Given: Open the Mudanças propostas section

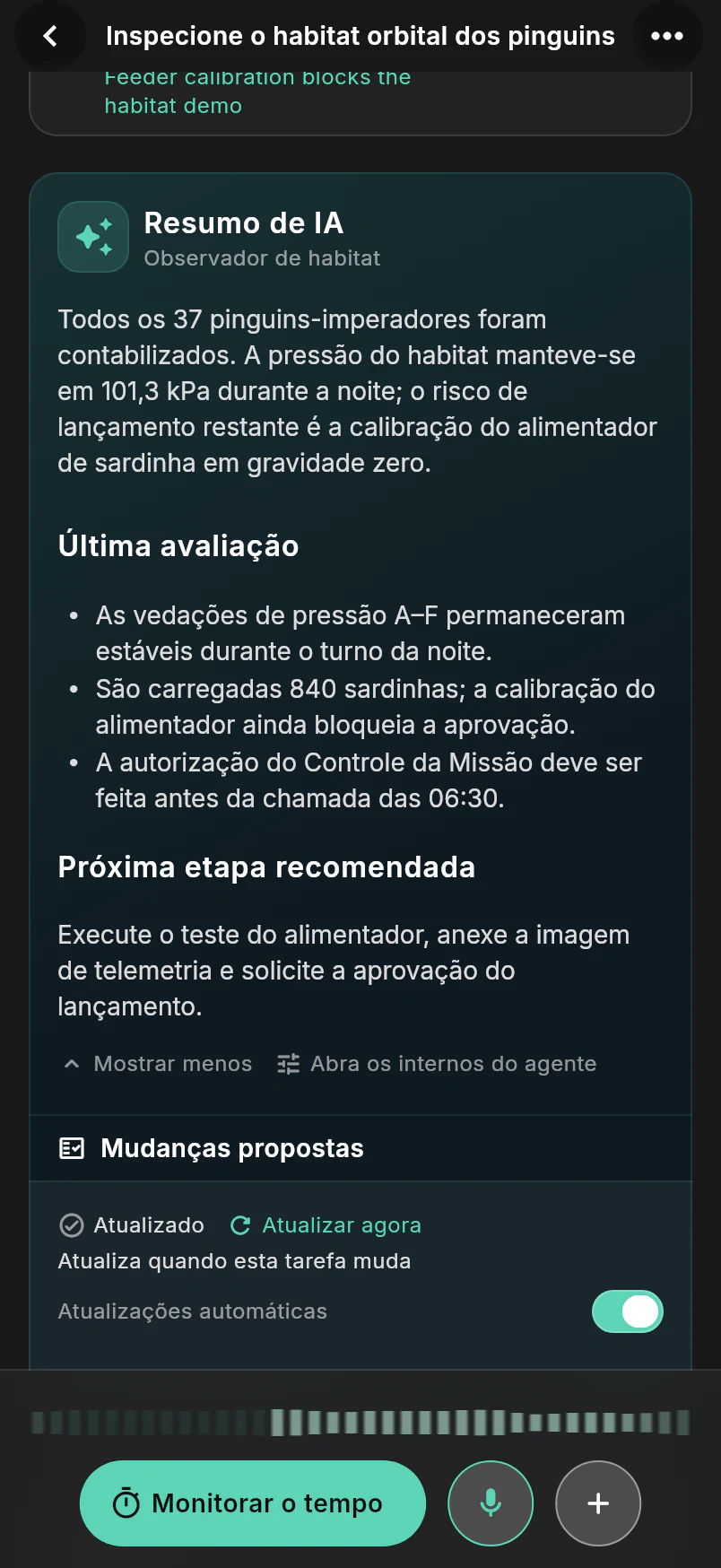Looking at the screenshot, I should click(360, 1148).
